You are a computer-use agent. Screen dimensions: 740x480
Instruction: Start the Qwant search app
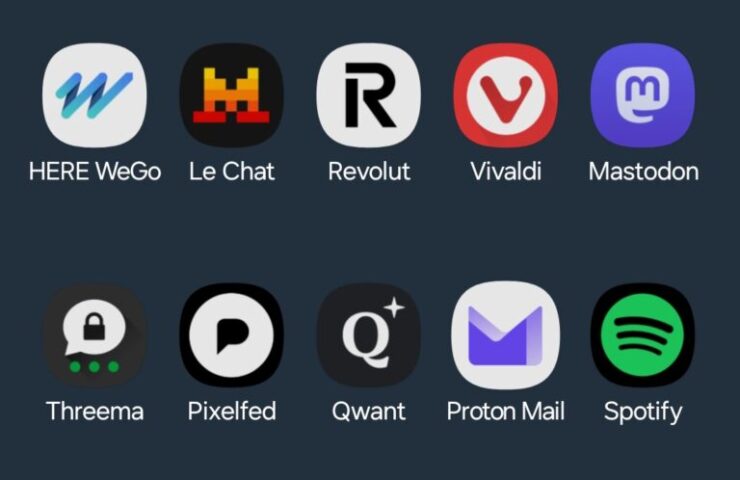coord(369,335)
